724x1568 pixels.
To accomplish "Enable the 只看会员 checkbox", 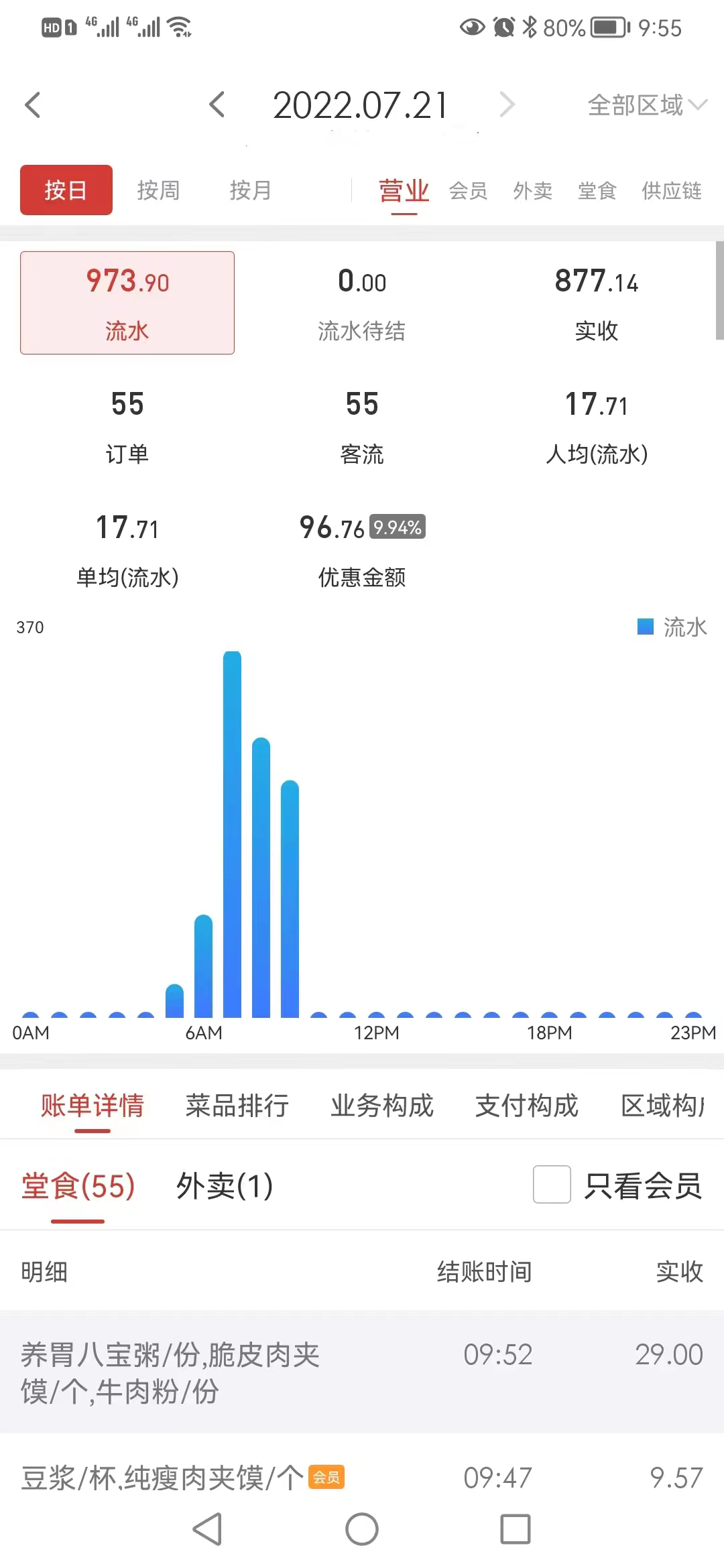I will click(551, 1185).
